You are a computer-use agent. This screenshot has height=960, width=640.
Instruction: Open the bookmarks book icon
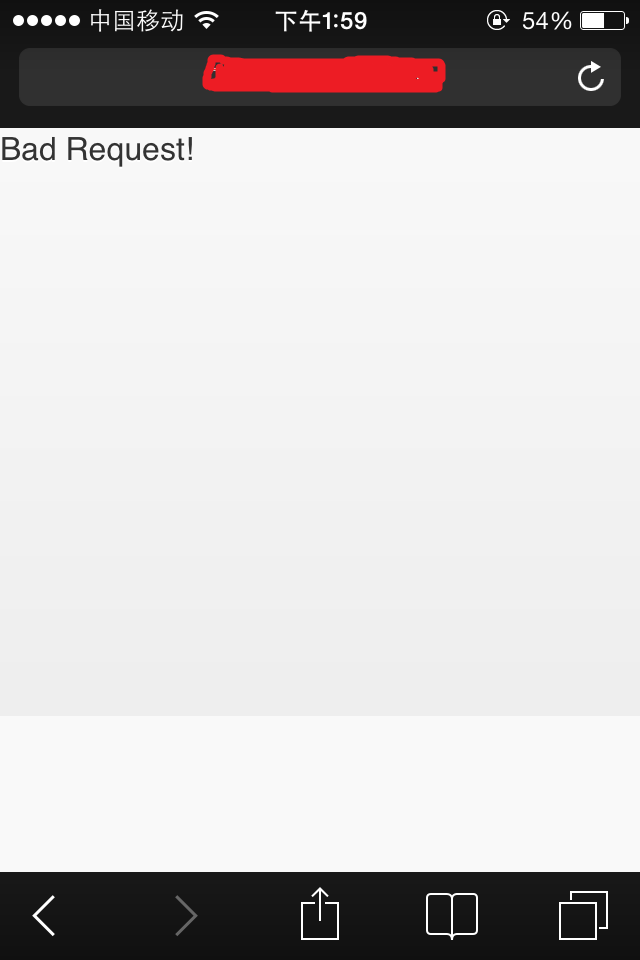click(452, 915)
